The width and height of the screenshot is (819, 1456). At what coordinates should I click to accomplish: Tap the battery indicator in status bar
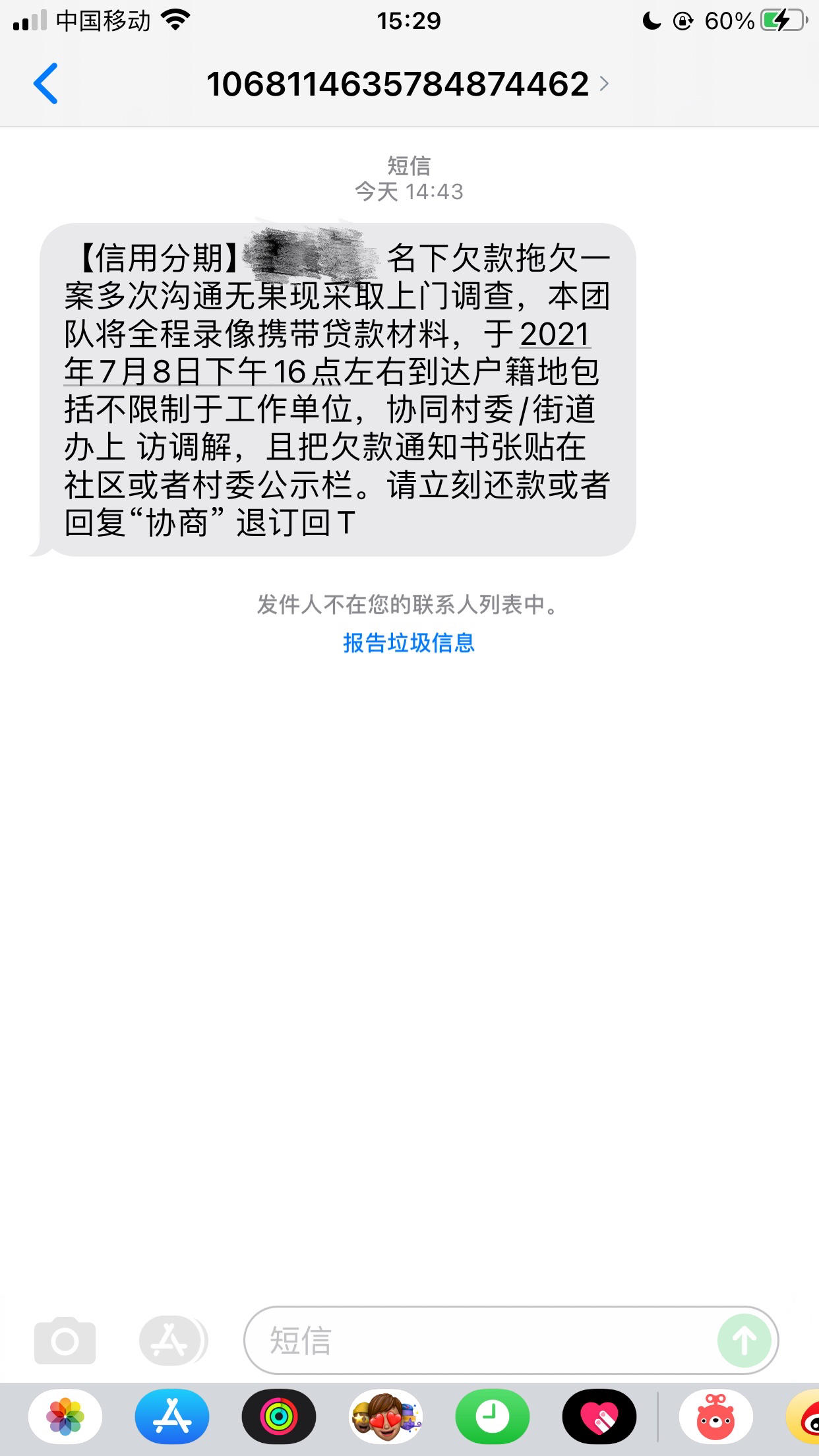pyautogui.click(x=782, y=20)
